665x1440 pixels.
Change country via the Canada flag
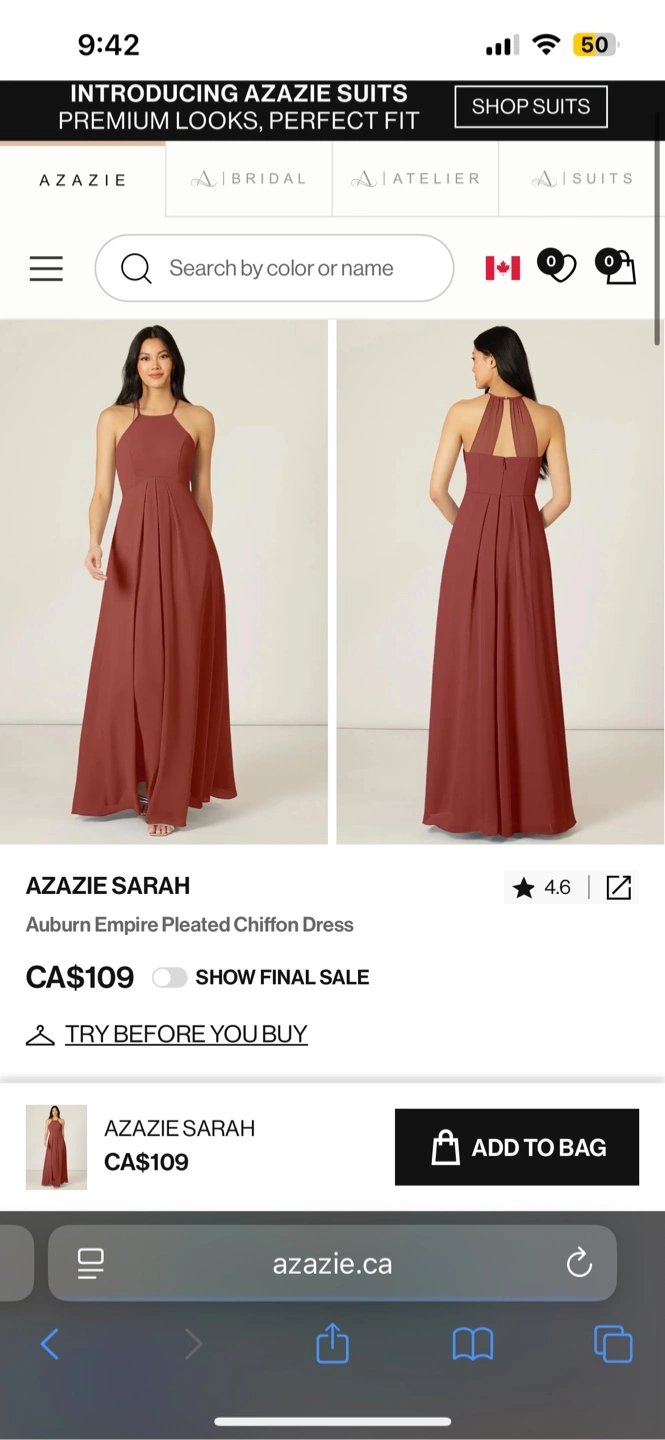502,268
